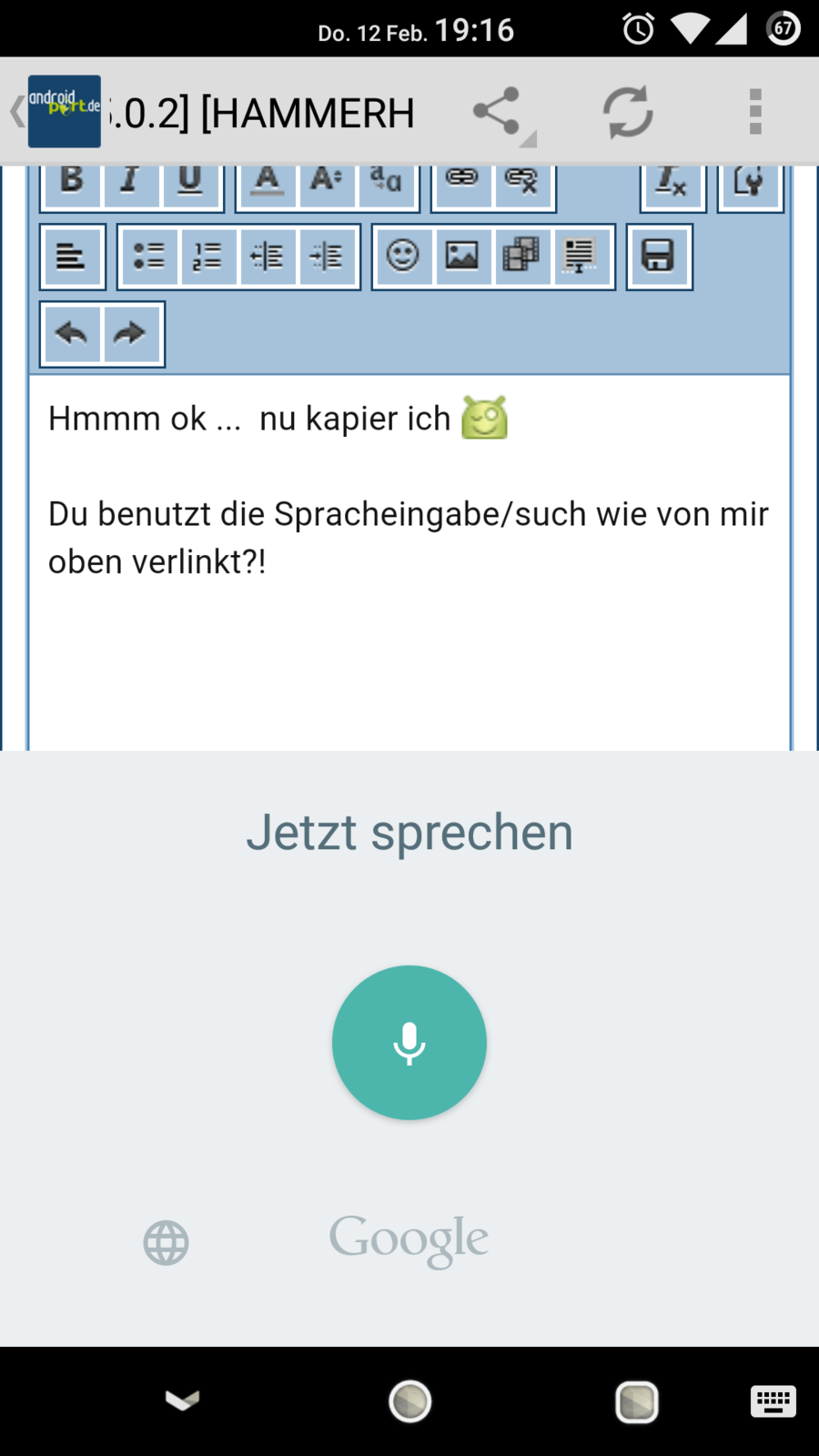Image resolution: width=819 pixels, height=1456 pixels.
Task: Go back via the androidpit logo
Action: point(56,112)
